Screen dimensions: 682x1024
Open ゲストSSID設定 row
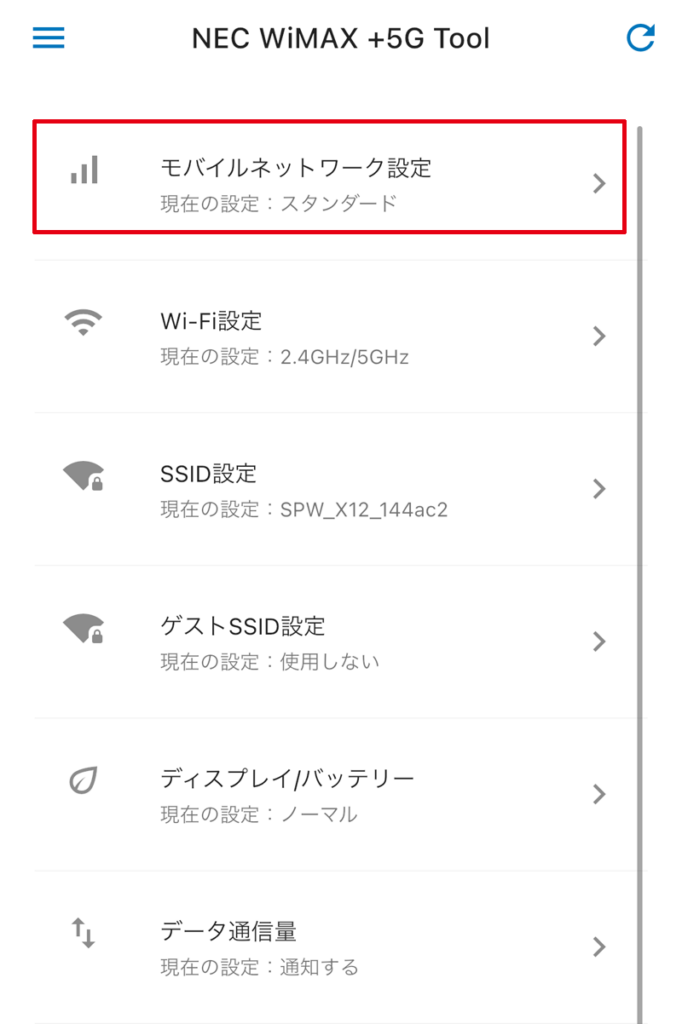pos(330,642)
